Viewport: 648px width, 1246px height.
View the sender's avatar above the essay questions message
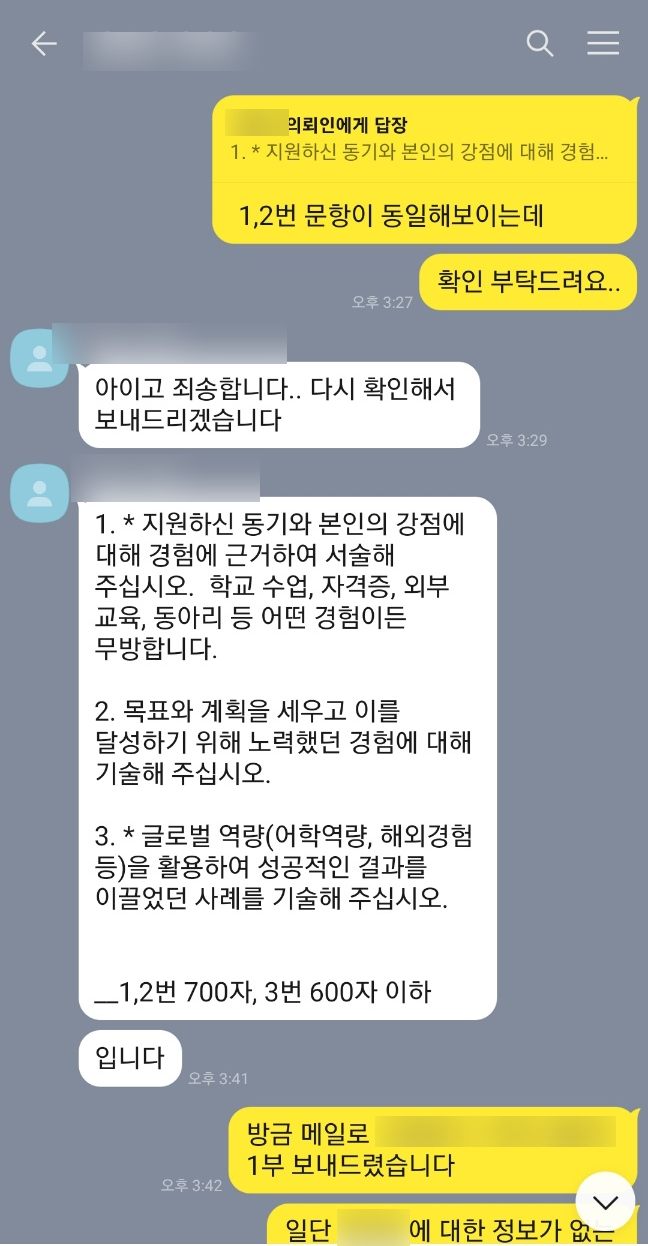coord(39,492)
